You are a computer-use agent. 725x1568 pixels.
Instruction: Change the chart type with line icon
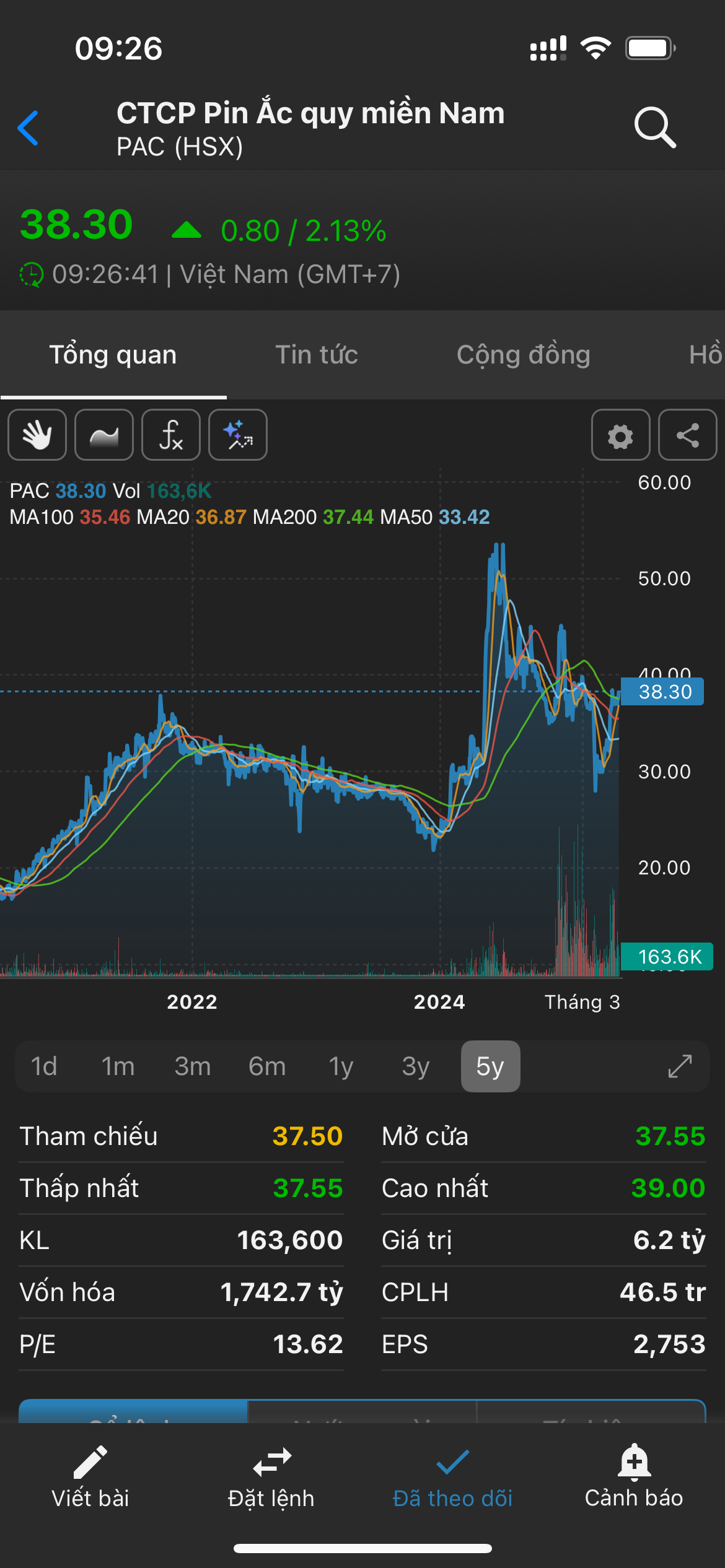coord(104,435)
